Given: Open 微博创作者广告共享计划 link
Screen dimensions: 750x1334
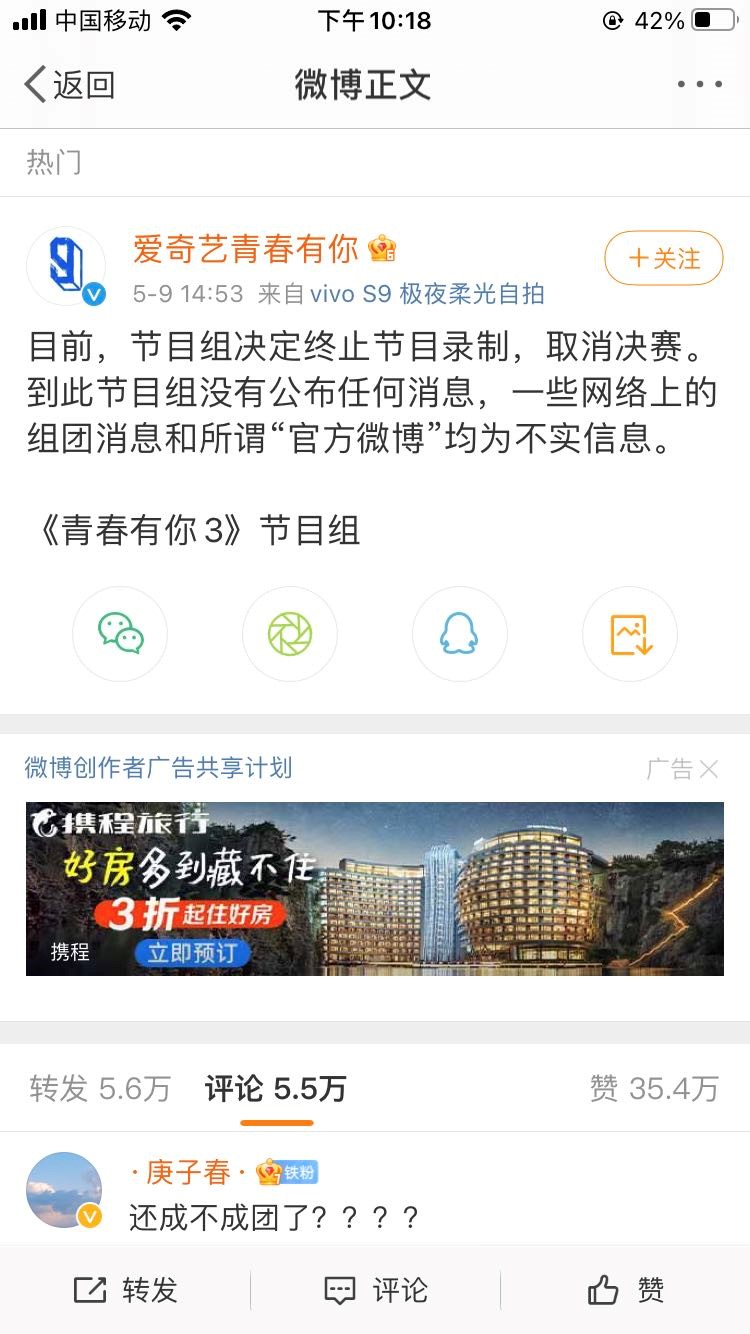Looking at the screenshot, I should 158,768.
